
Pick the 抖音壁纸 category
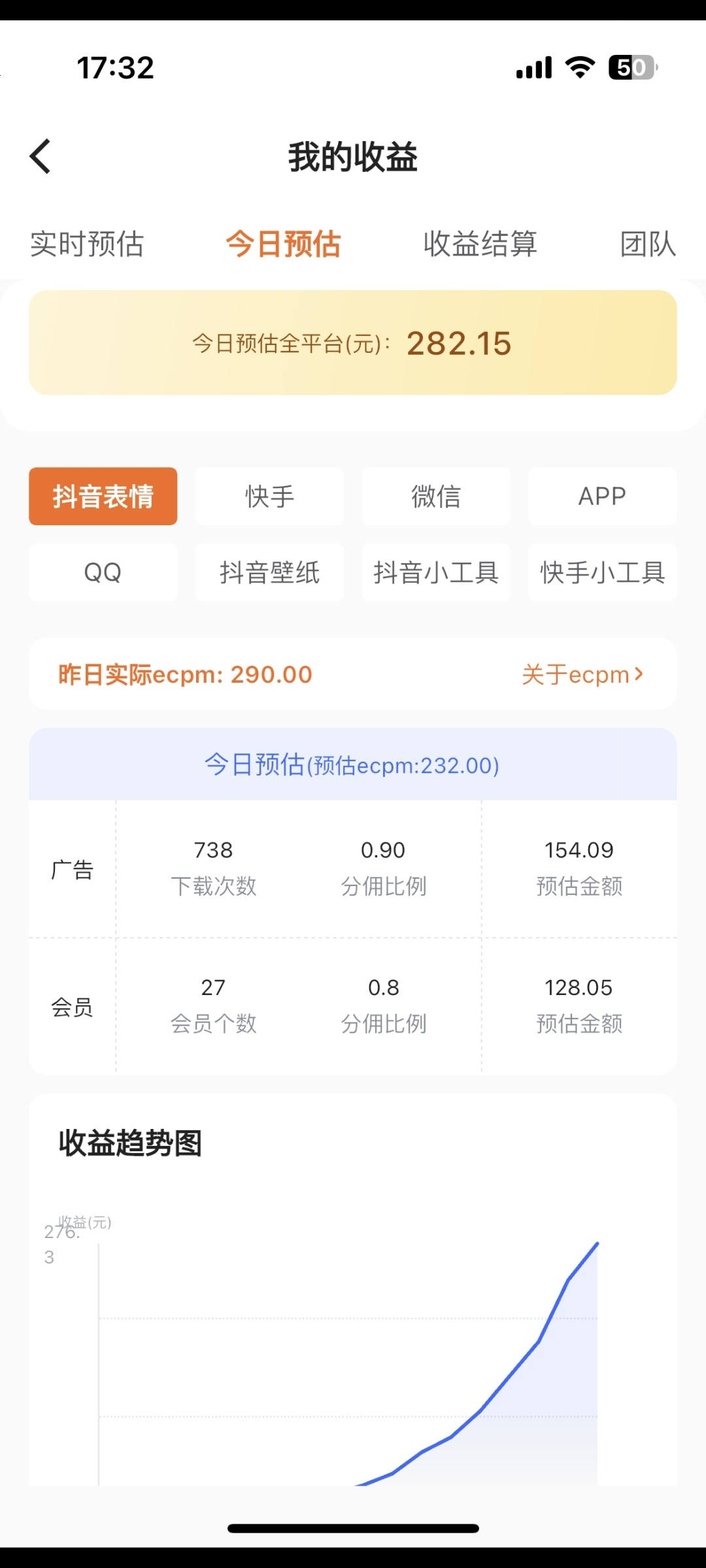(x=269, y=572)
